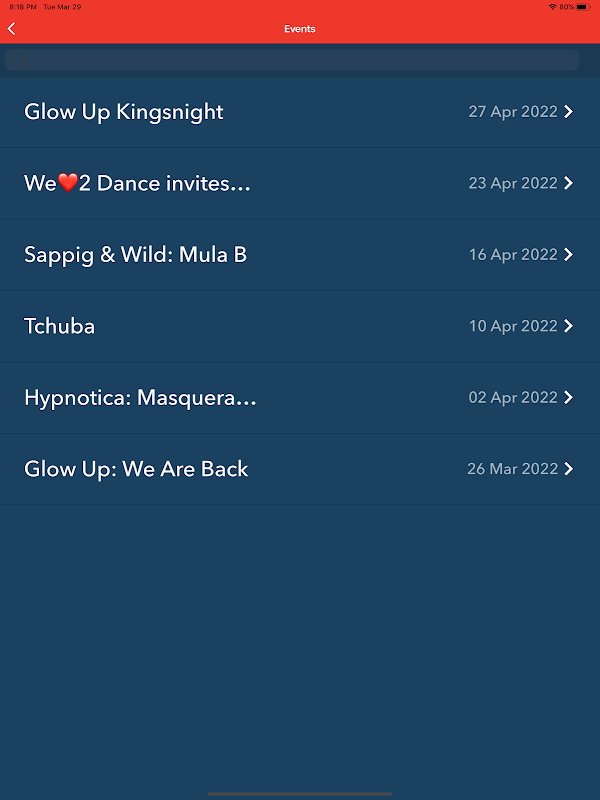View Glow Up: We Are Back event
Image resolution: width=600 pixels, height=800 pixels.
point(299,469)
